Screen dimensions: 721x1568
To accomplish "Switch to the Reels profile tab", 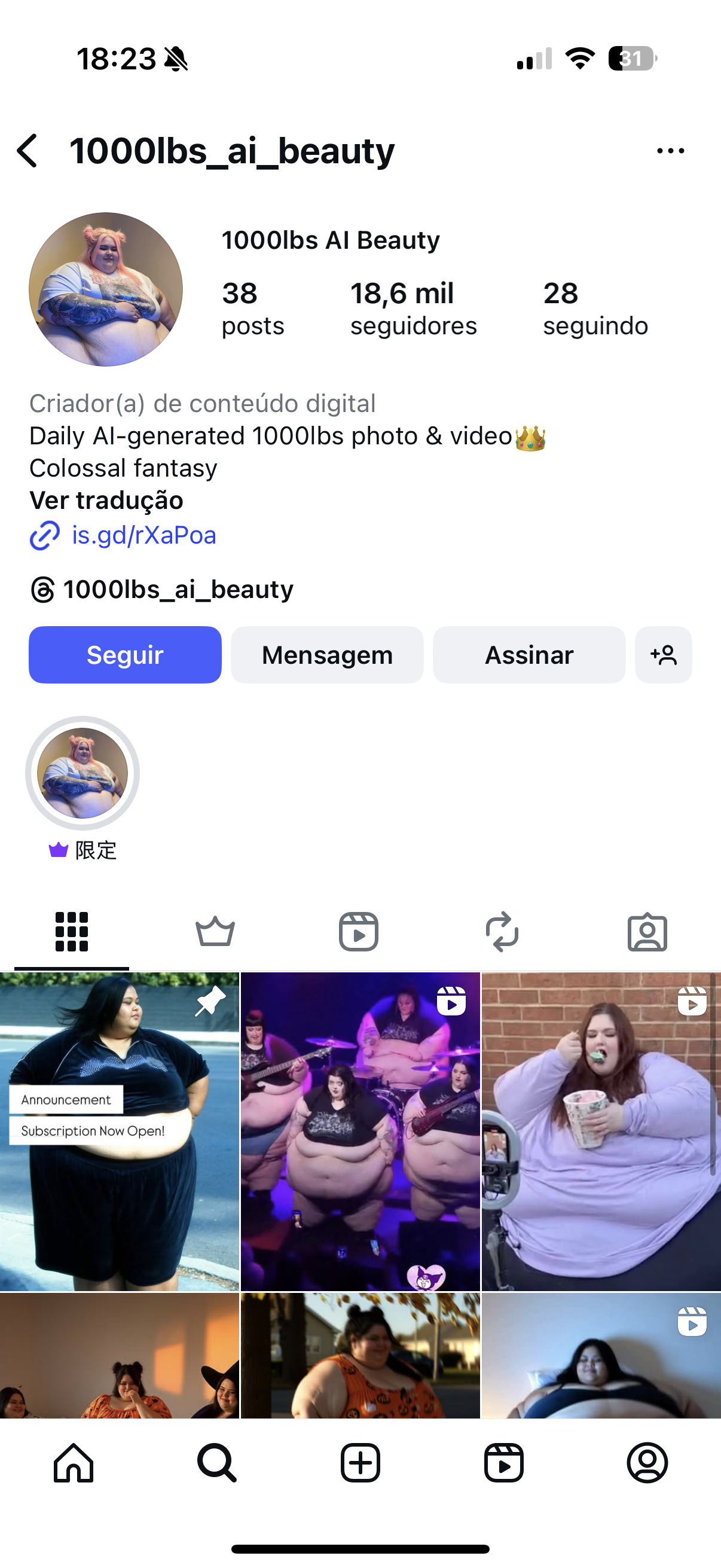I will point(358,931).
